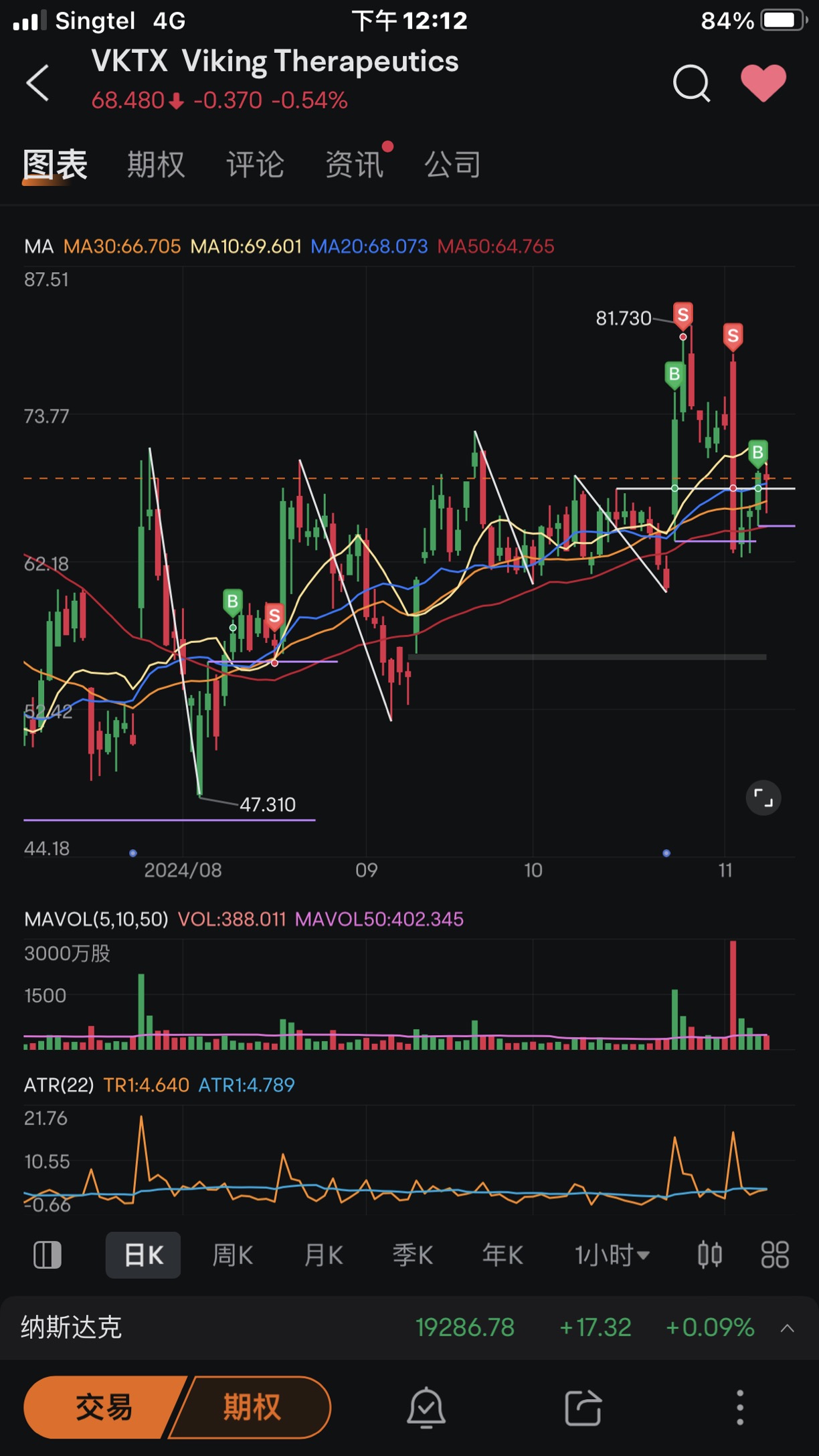Viewport: 819px width, 1456px height.
Task: Switch to the 期权 top tab
Action: [156, 165]
